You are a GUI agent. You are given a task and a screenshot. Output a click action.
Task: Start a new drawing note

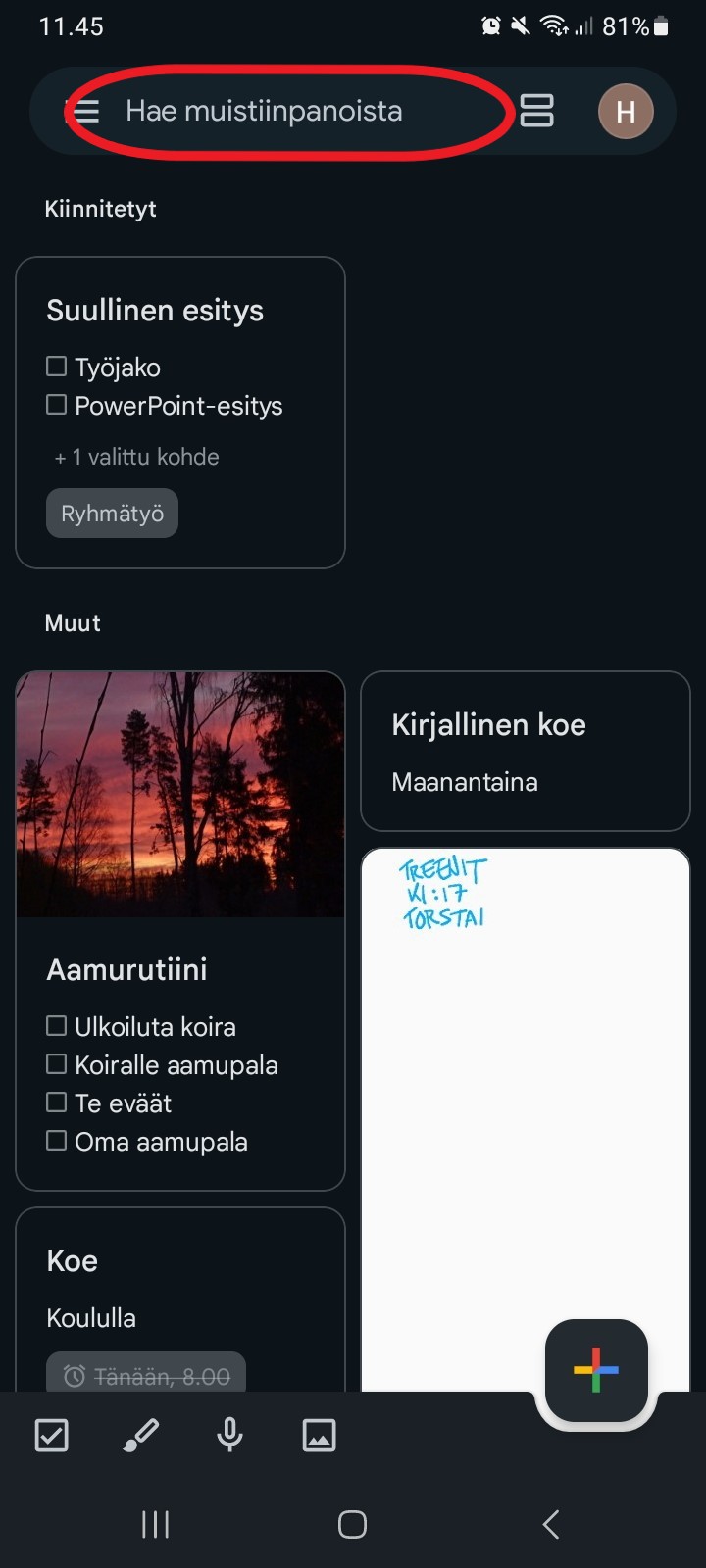click(140, 1436)
